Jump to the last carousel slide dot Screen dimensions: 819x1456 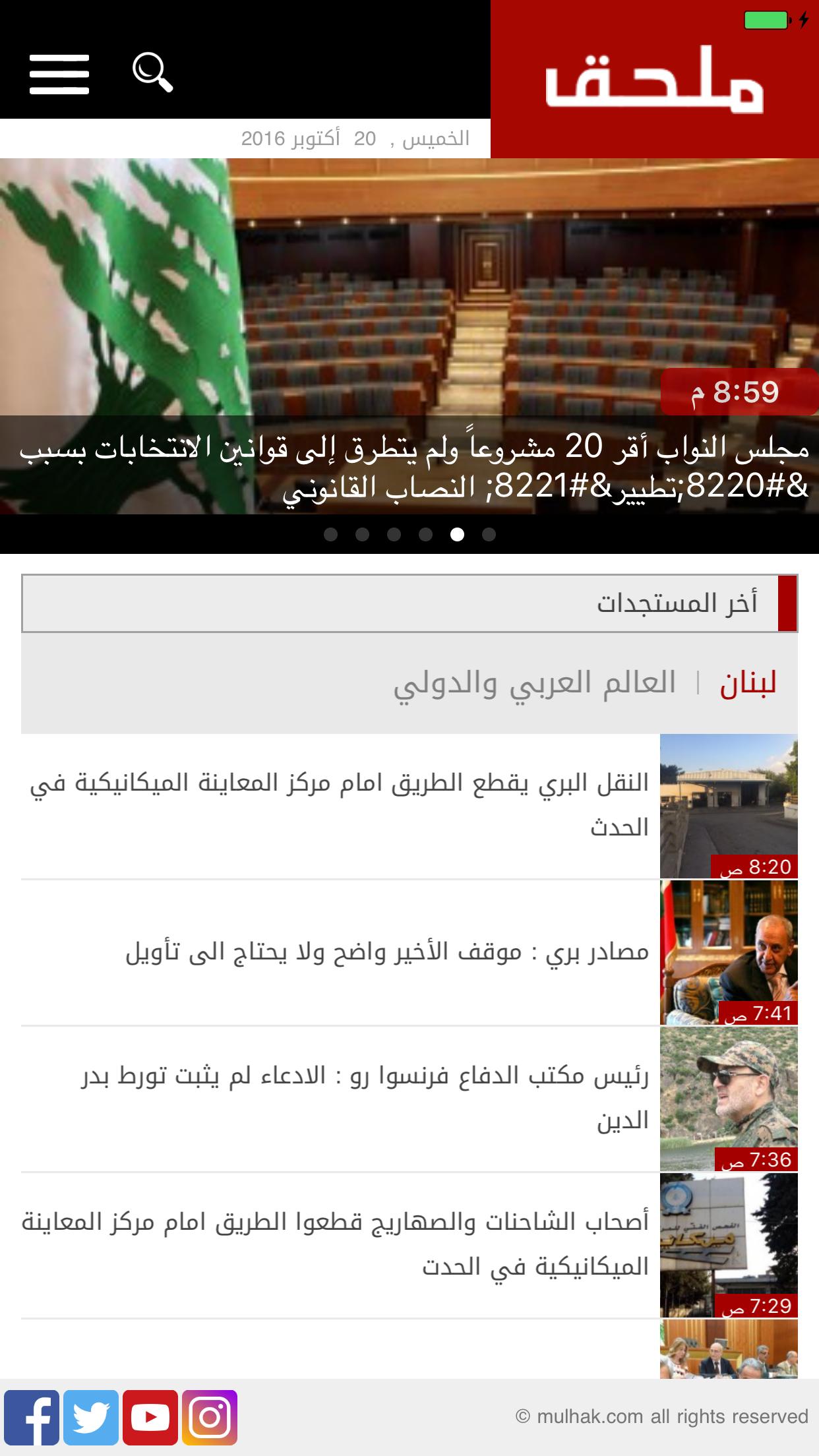tap(489, 534)
